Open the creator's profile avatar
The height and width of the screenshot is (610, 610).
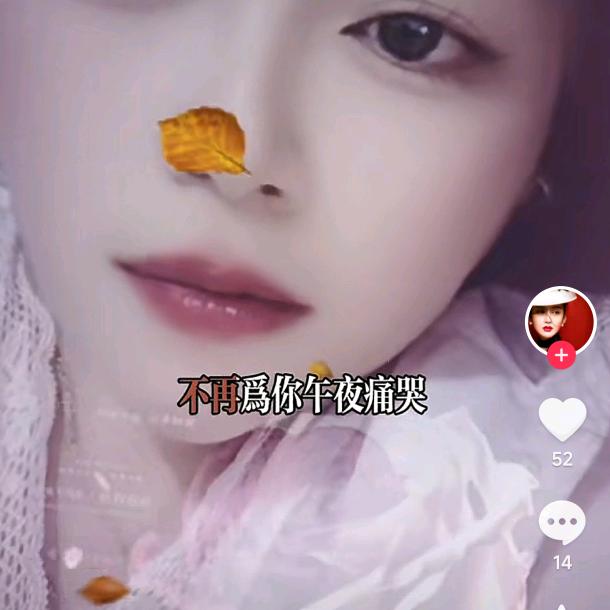coord(561,320)
